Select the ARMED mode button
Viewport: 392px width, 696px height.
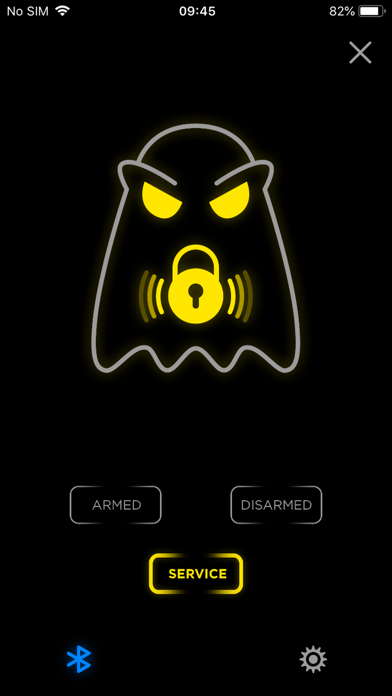pyautogui.click(x=116, y=505)
